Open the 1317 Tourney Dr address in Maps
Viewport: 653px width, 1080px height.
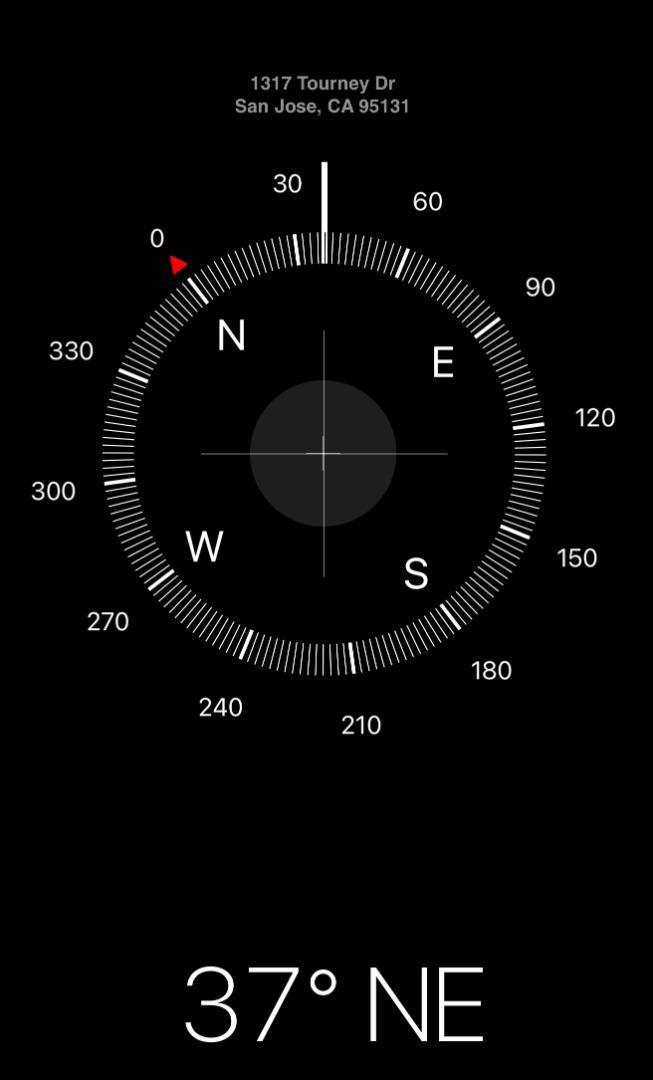click(322, 95)
